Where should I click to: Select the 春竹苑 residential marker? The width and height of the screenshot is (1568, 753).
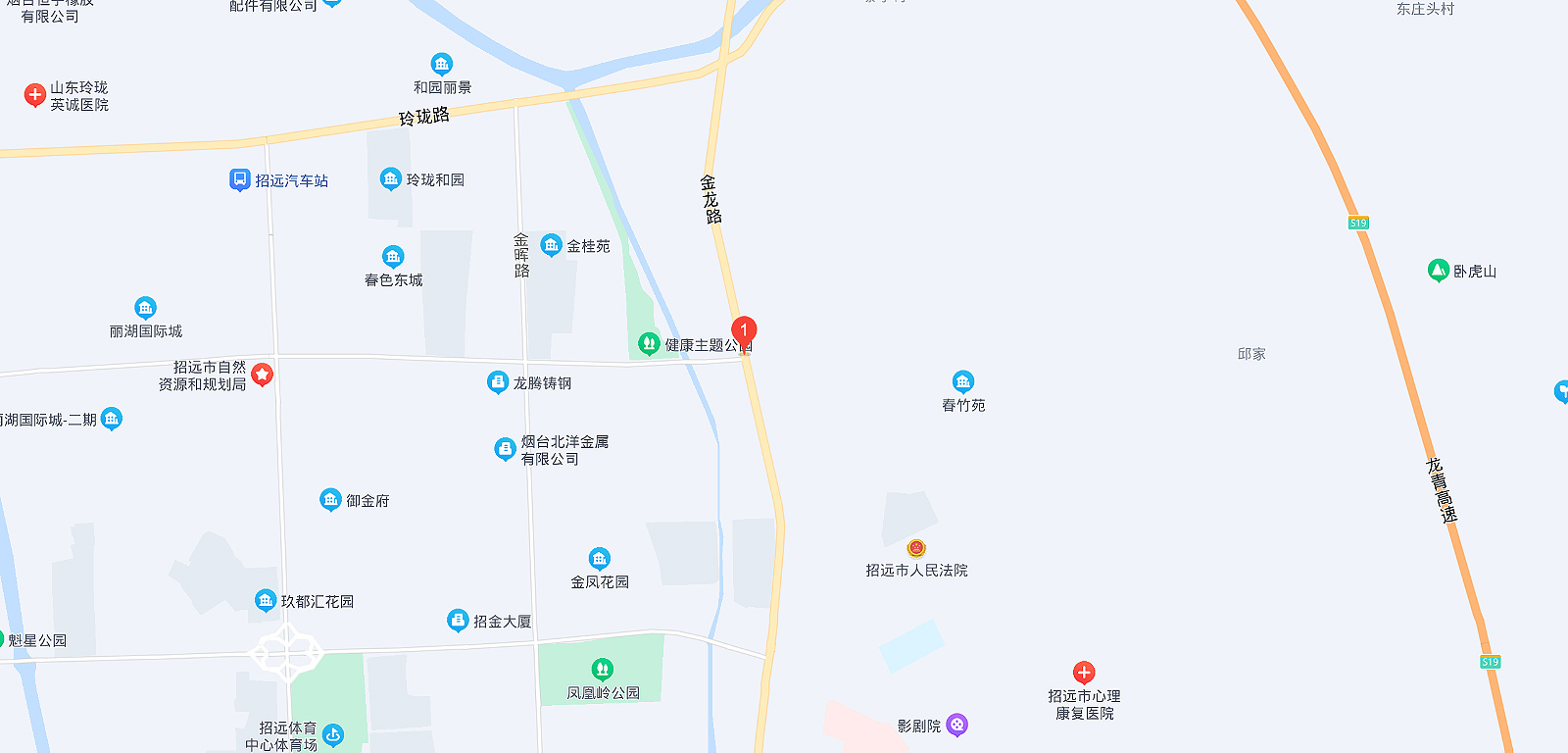coord(963,381)
